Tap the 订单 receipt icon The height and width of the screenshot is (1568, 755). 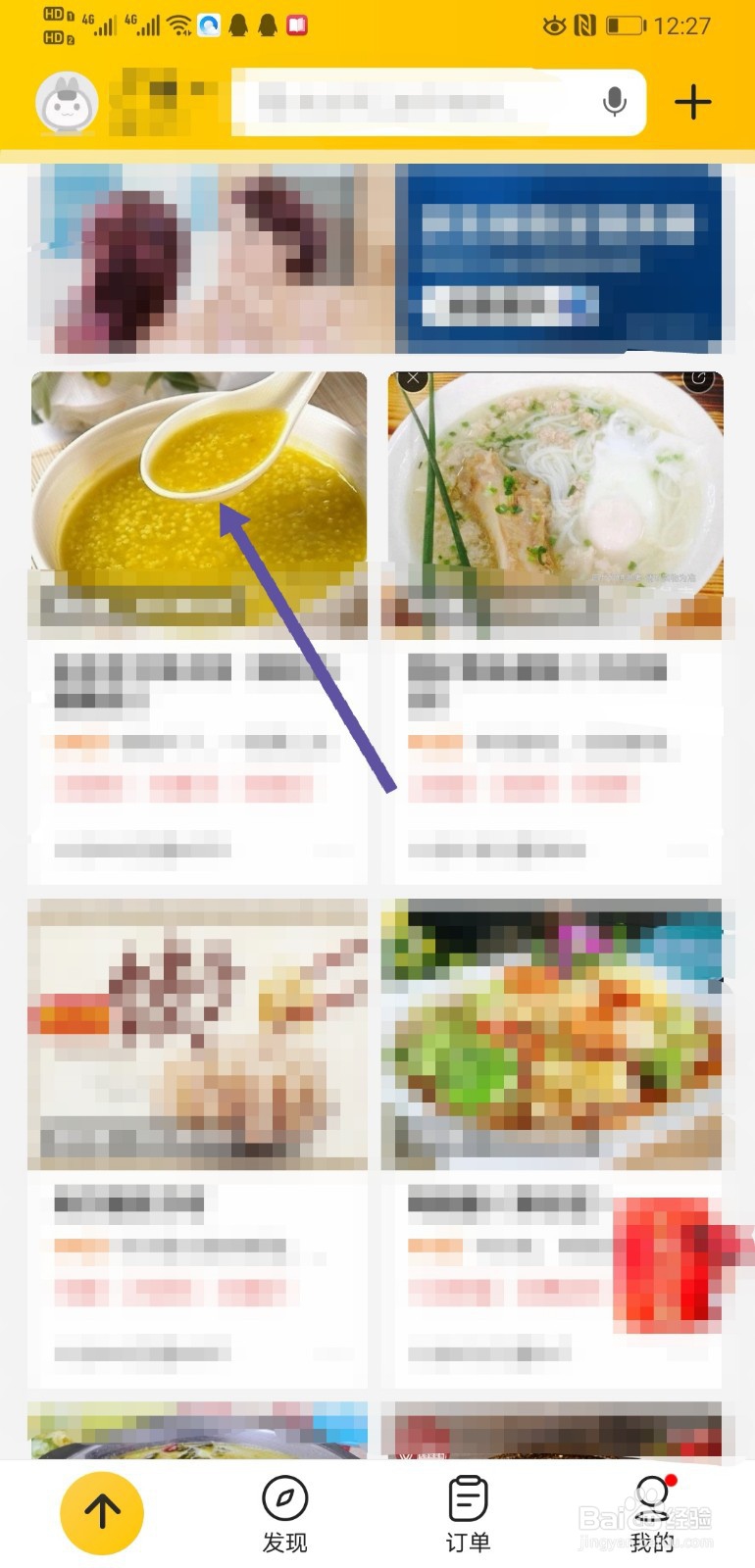click(x=467, y=1497)
